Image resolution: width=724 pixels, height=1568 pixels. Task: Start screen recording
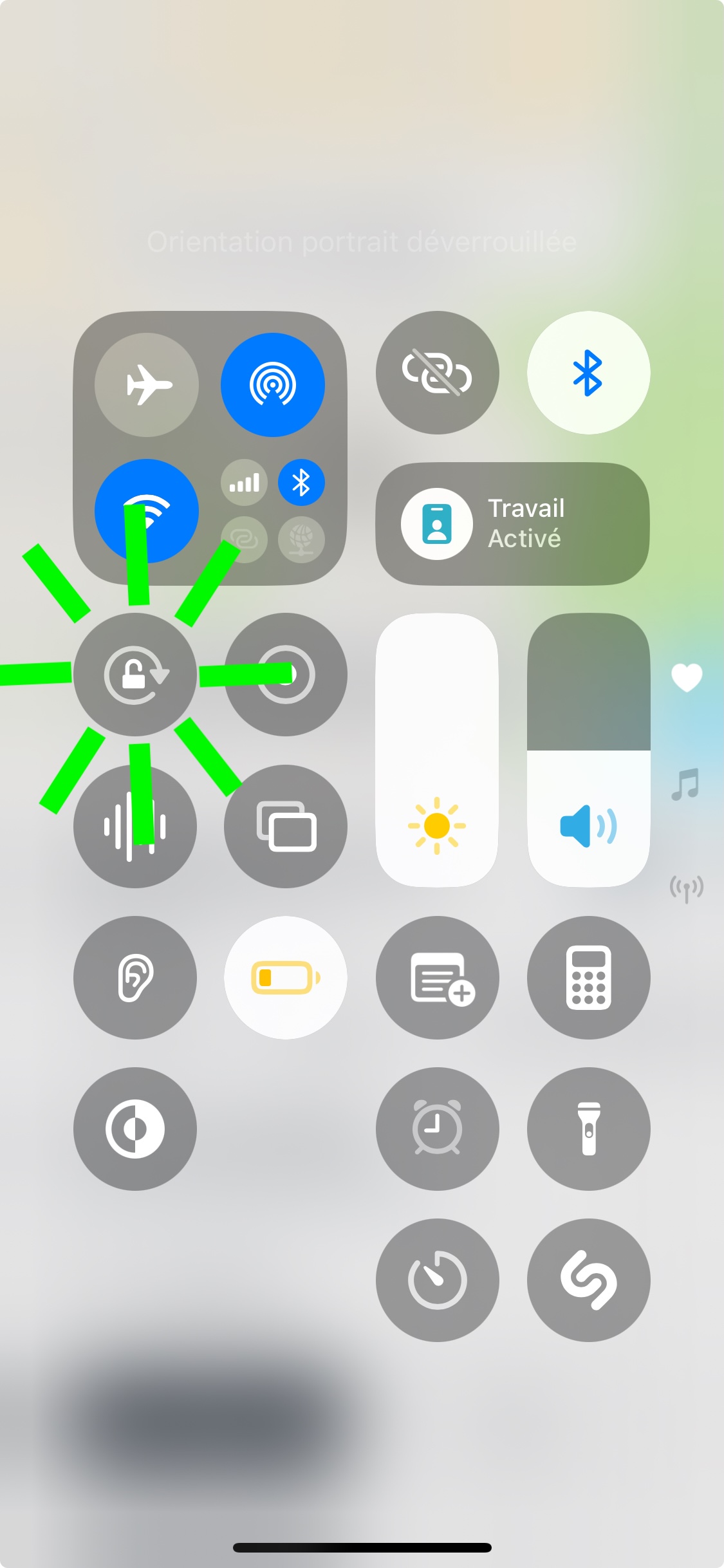286,675
